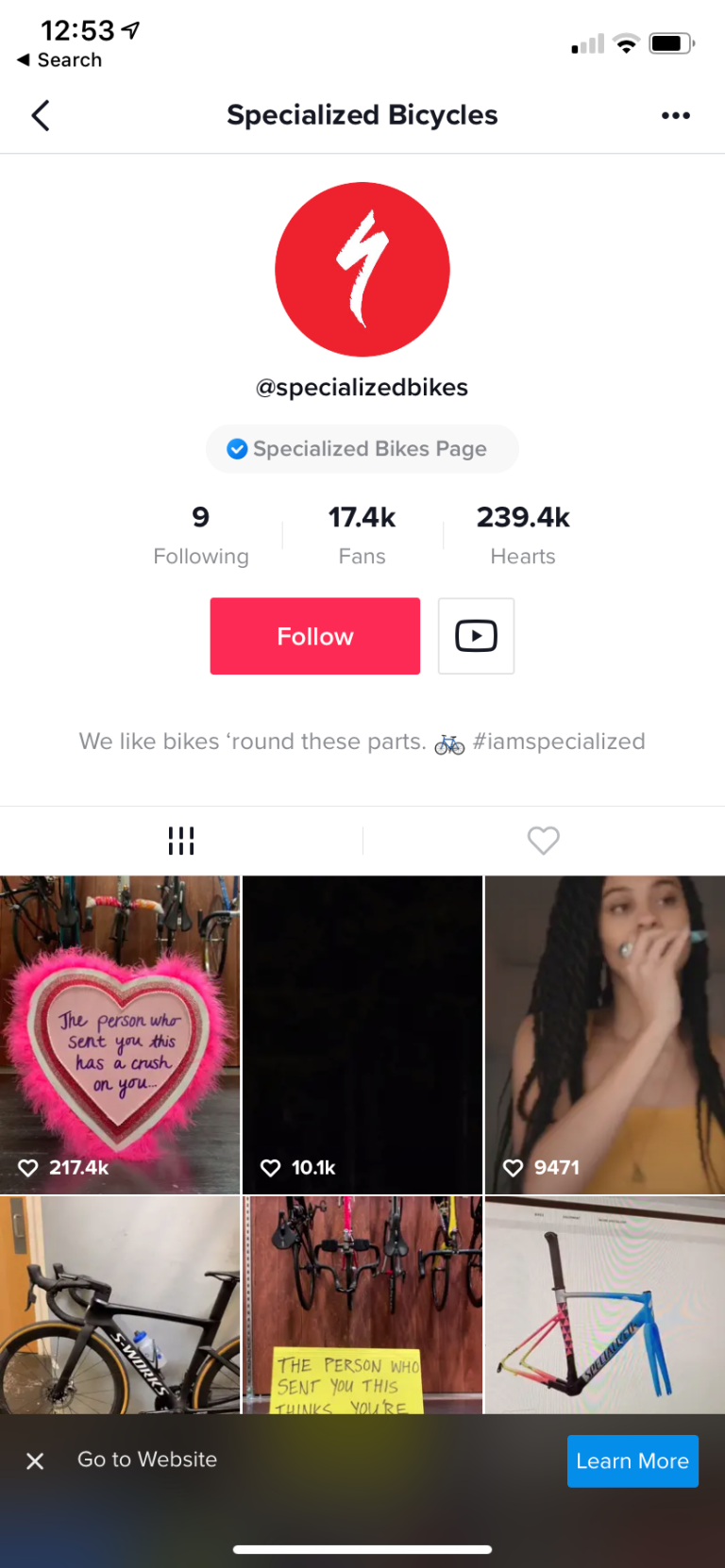Open the three-dot more options menu
Image resolution: width=725 pixels, height=1568 pixels.
(676, 115)
